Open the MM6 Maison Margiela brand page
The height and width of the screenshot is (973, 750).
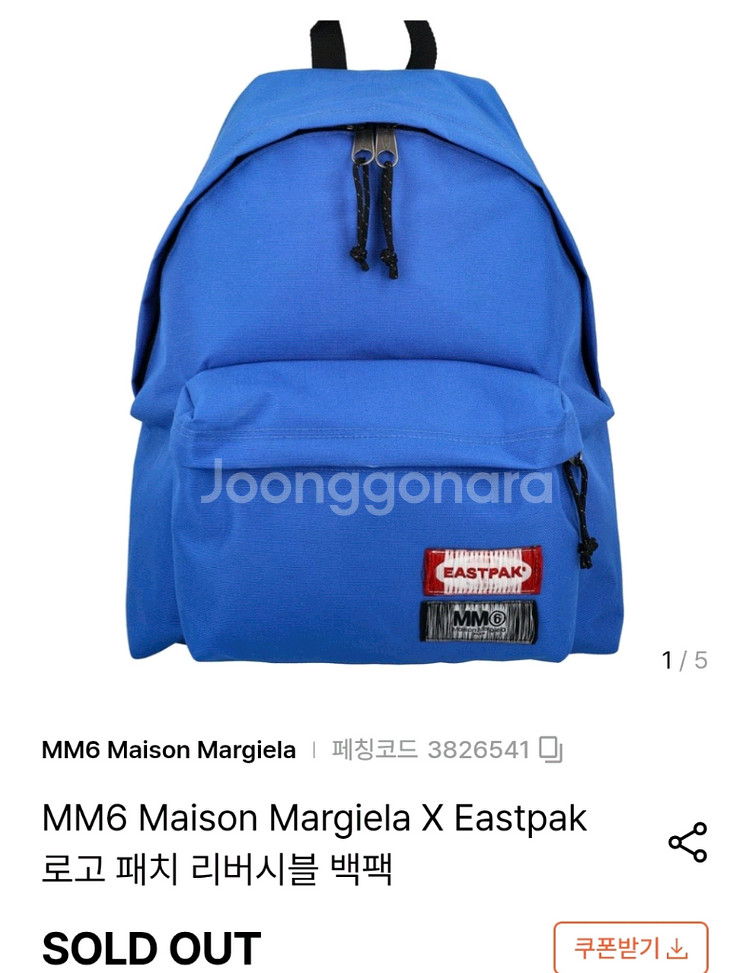pyautogui.click(x=168, y=749)
